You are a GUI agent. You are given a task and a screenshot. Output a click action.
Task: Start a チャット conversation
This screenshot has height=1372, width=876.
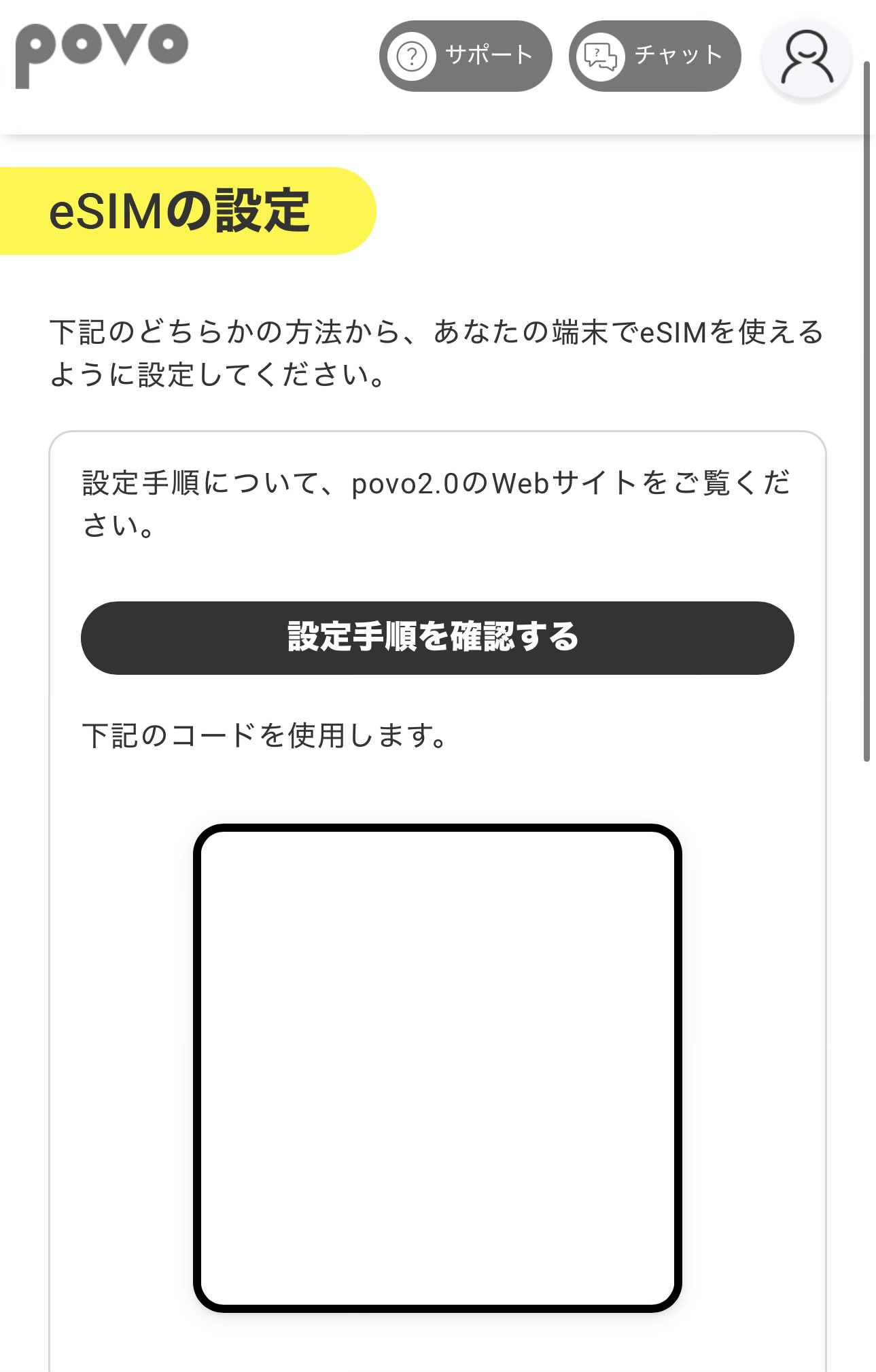tap(654, 56)
